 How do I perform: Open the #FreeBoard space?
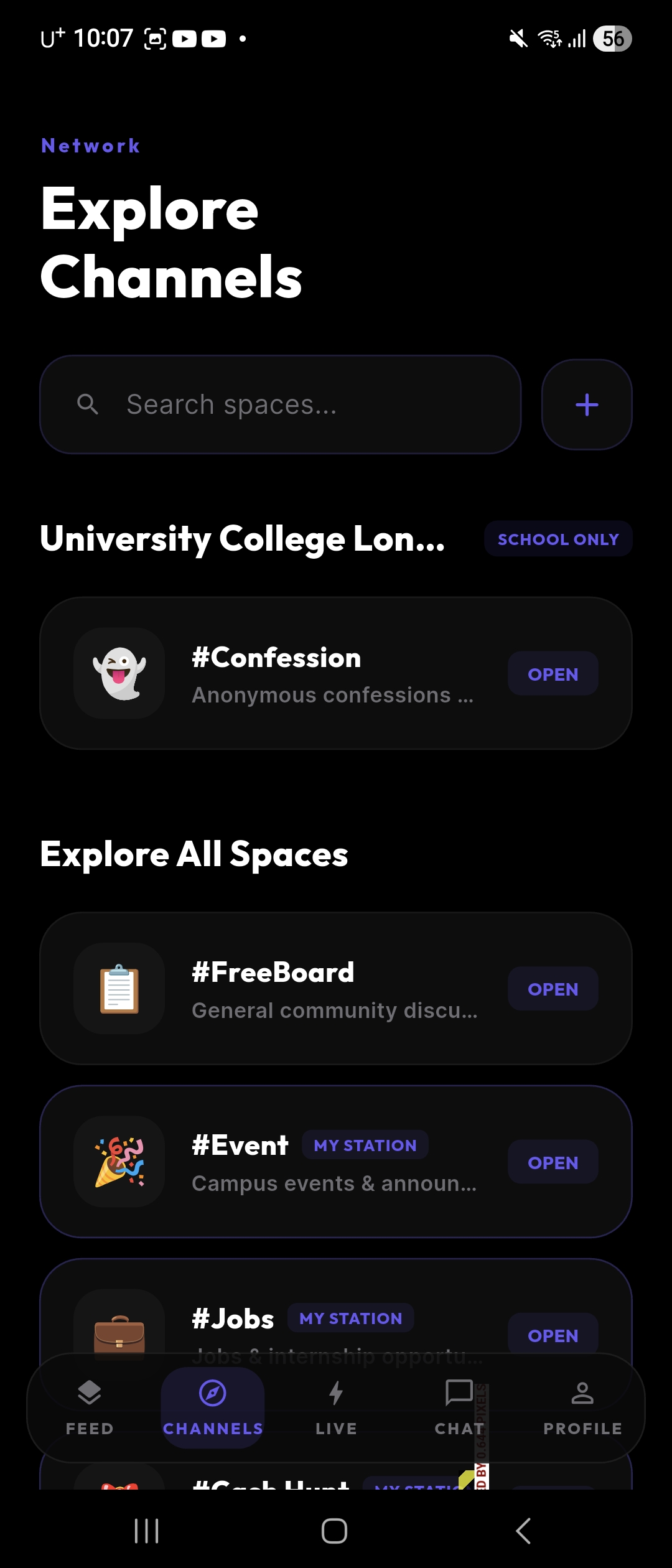553,989
